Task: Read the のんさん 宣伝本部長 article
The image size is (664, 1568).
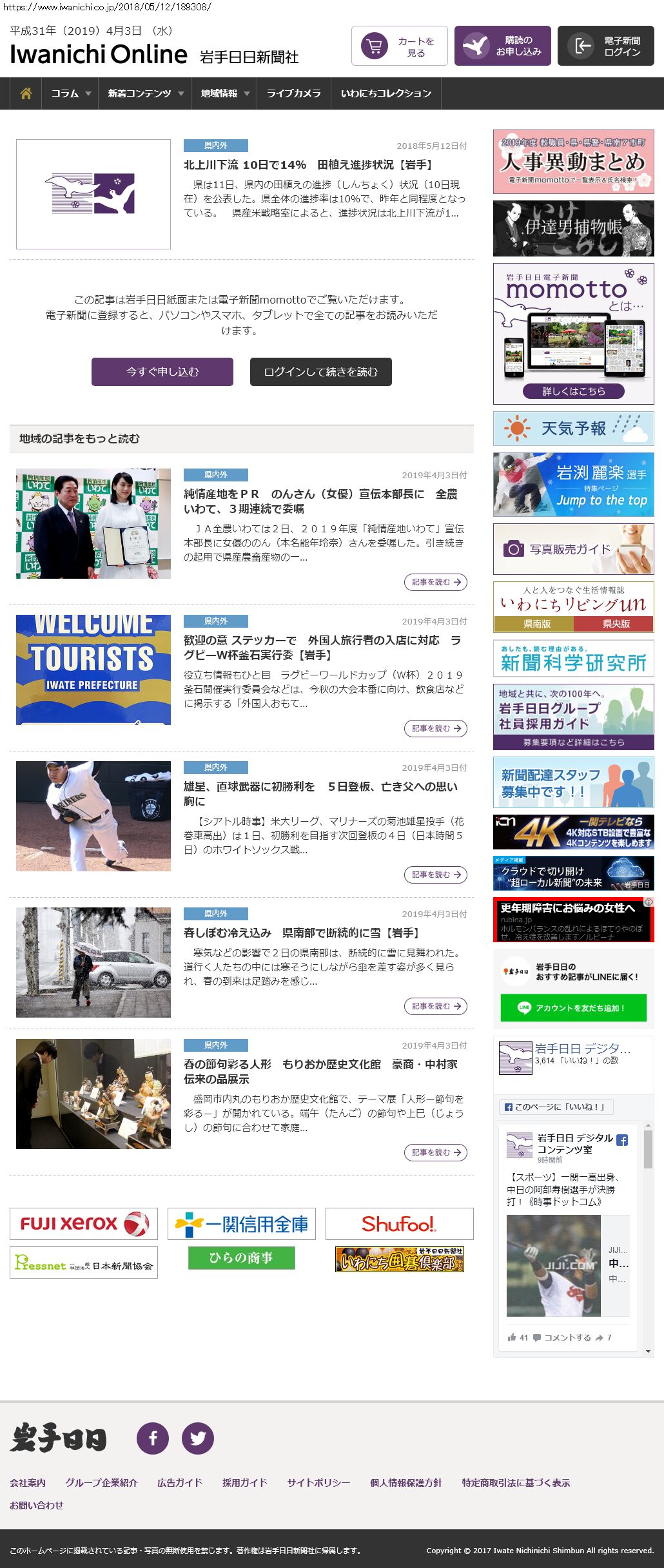Action: pos(320,501)
